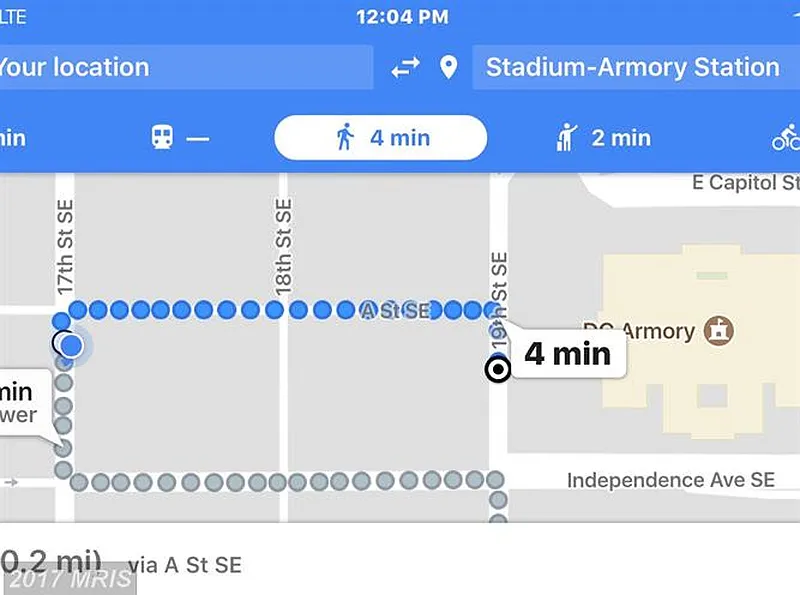
Task: Switch to the cycling directions tab
Action: (785, 138)
